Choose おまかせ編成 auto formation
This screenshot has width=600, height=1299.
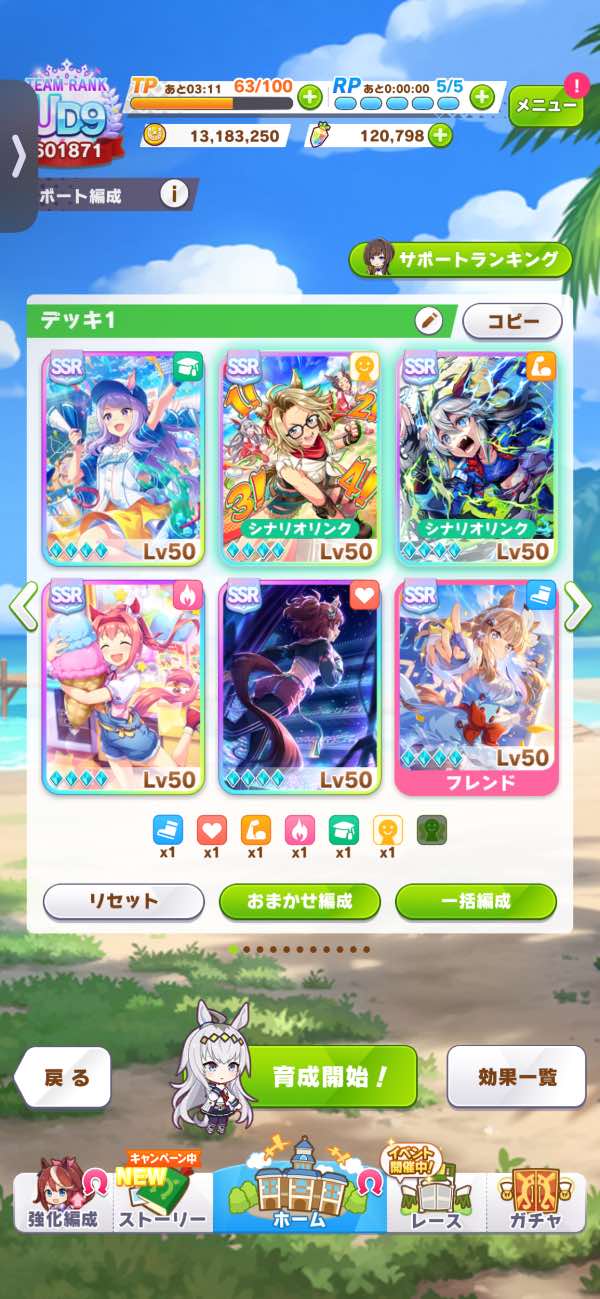[300, 900]
